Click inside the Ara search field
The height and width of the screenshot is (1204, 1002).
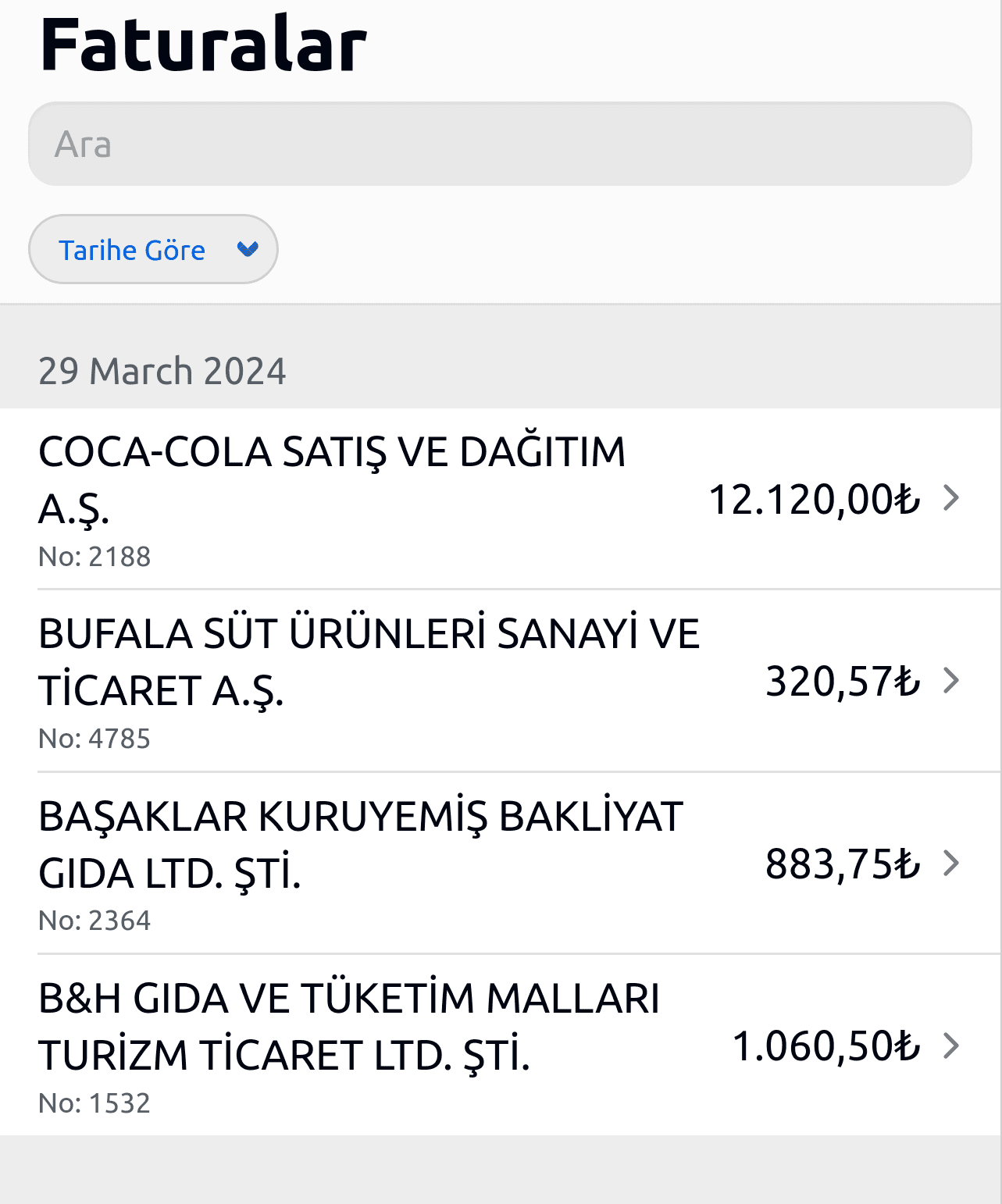[500, 143]
